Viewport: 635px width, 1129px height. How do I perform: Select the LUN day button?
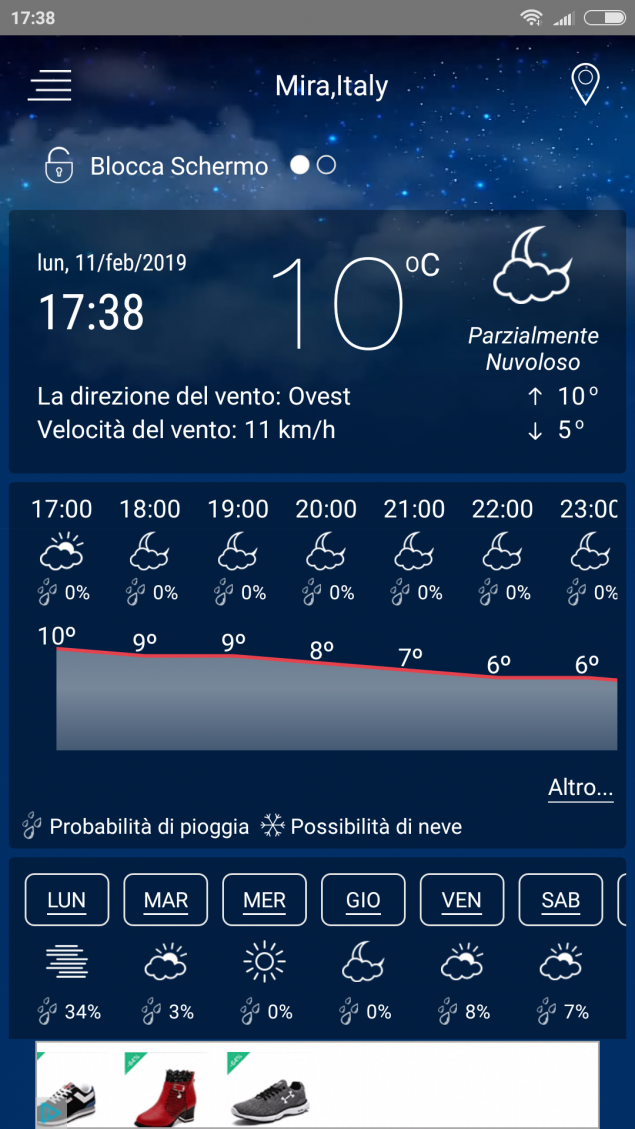pos(67,899)
